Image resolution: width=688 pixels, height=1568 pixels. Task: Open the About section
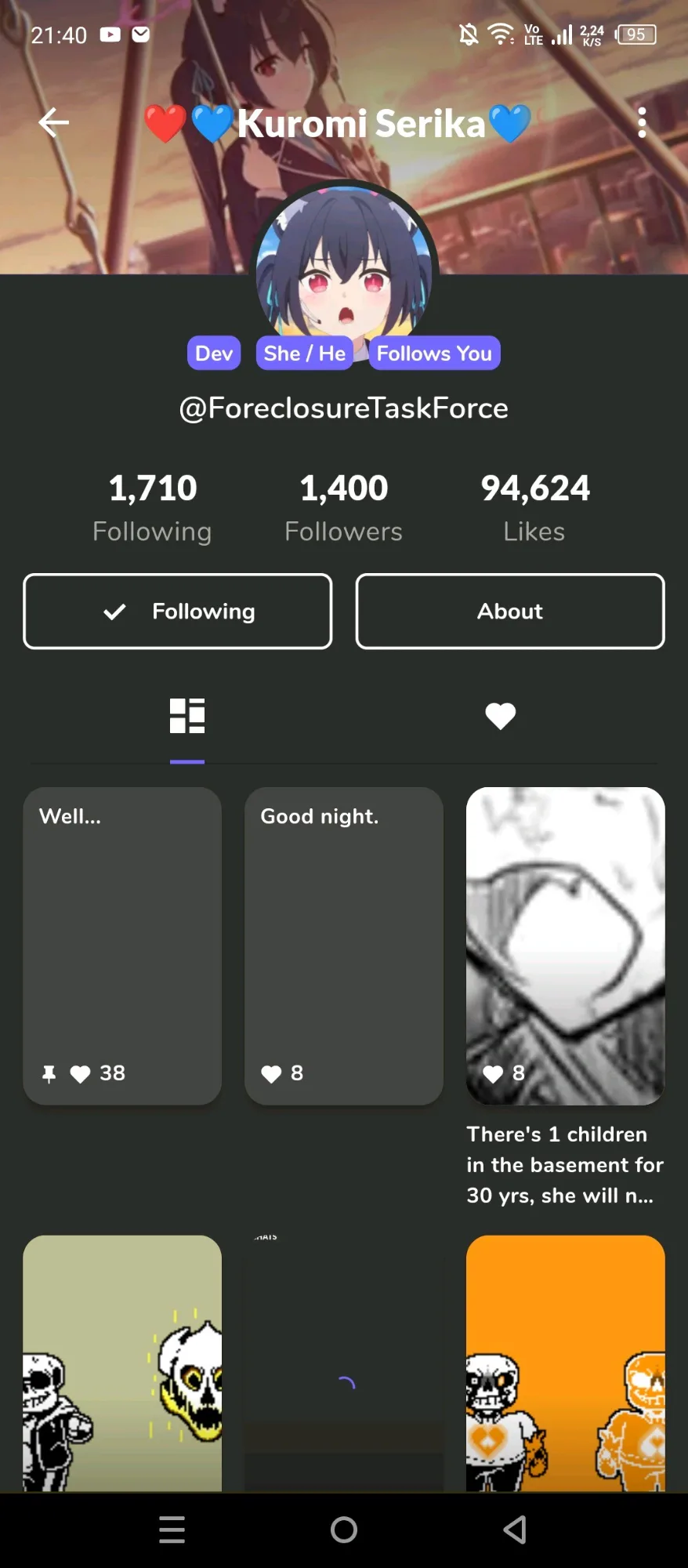(x=510, y=612)
